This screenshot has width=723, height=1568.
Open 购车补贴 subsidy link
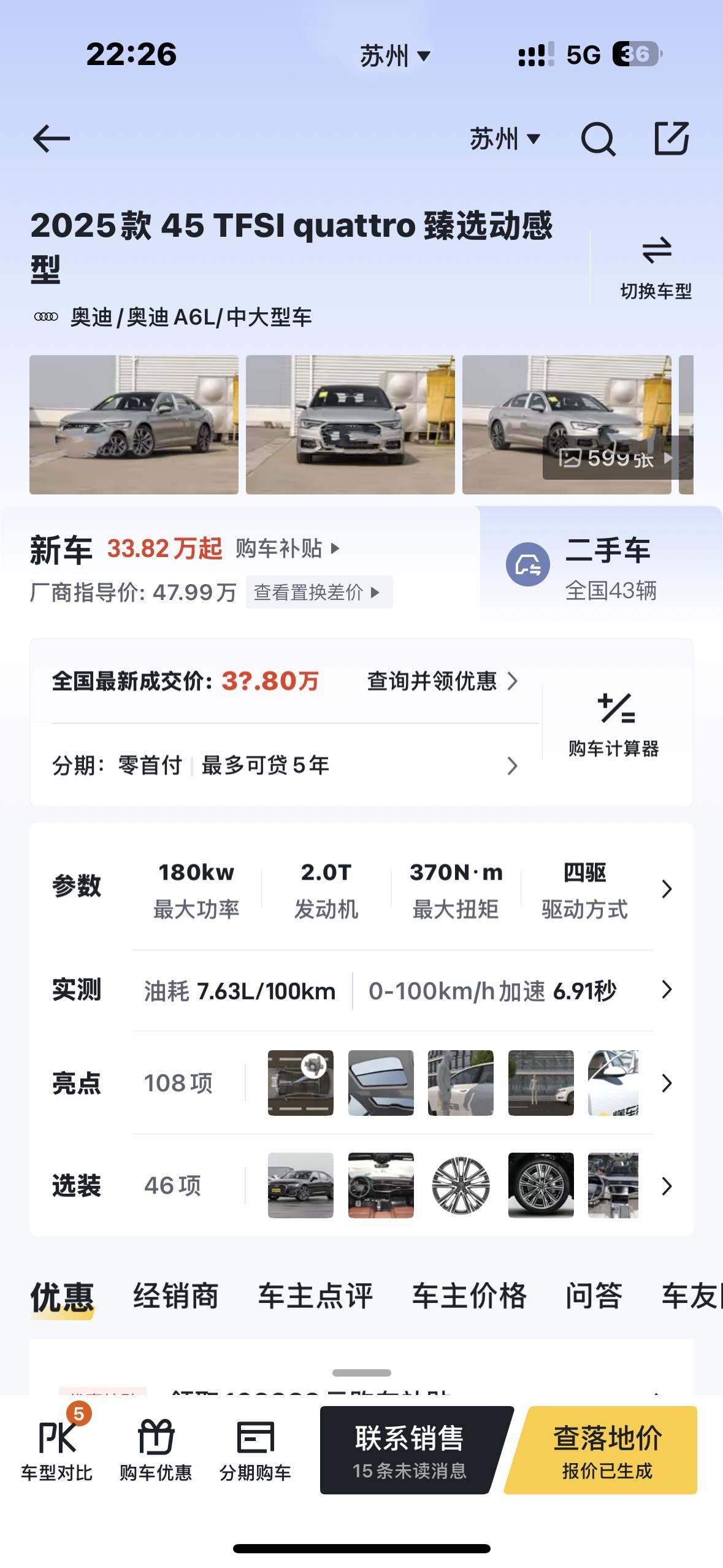click(287, 548)
